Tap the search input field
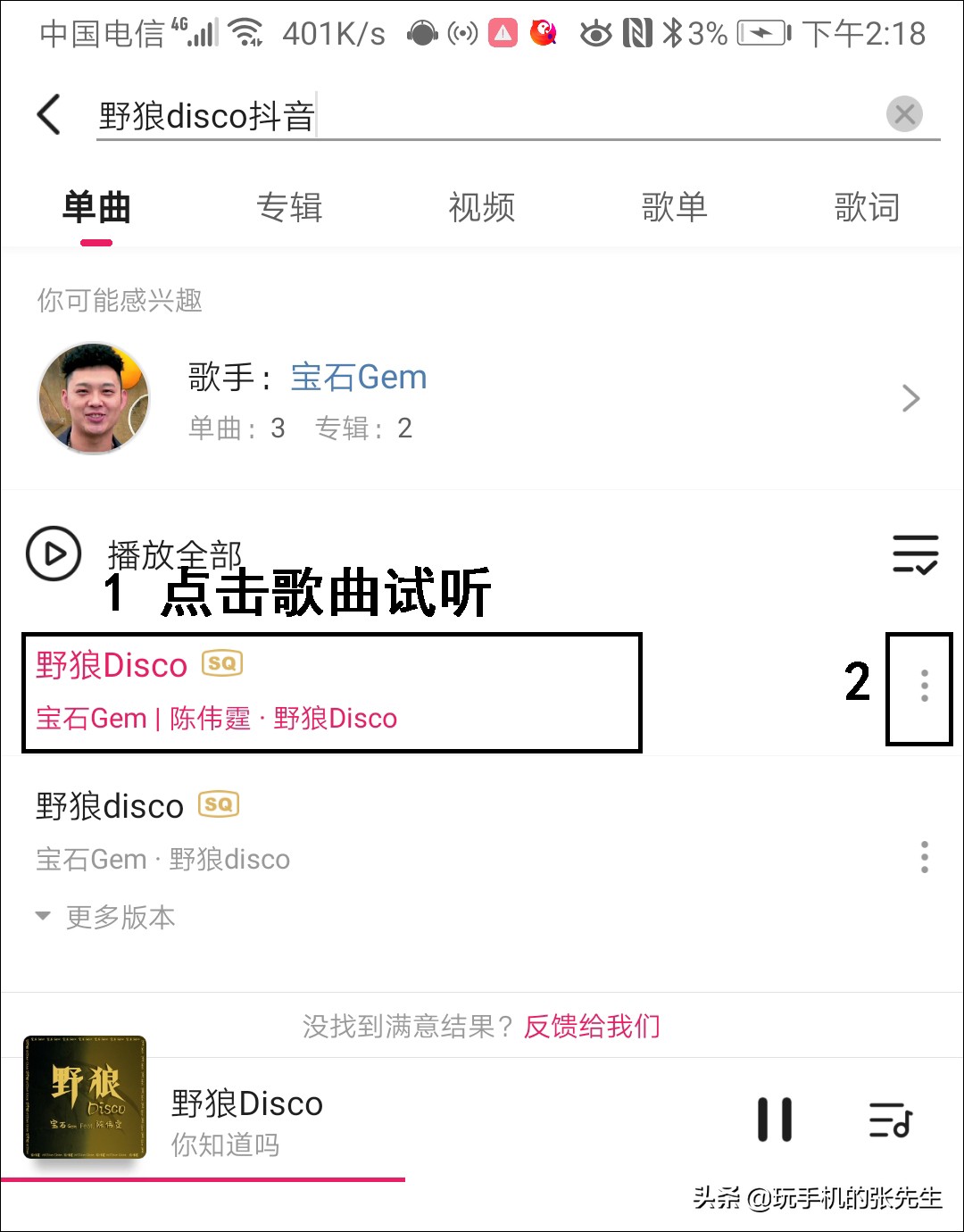Image resolution: width=964 pixels, height=1232 pixels. [357, 114]
